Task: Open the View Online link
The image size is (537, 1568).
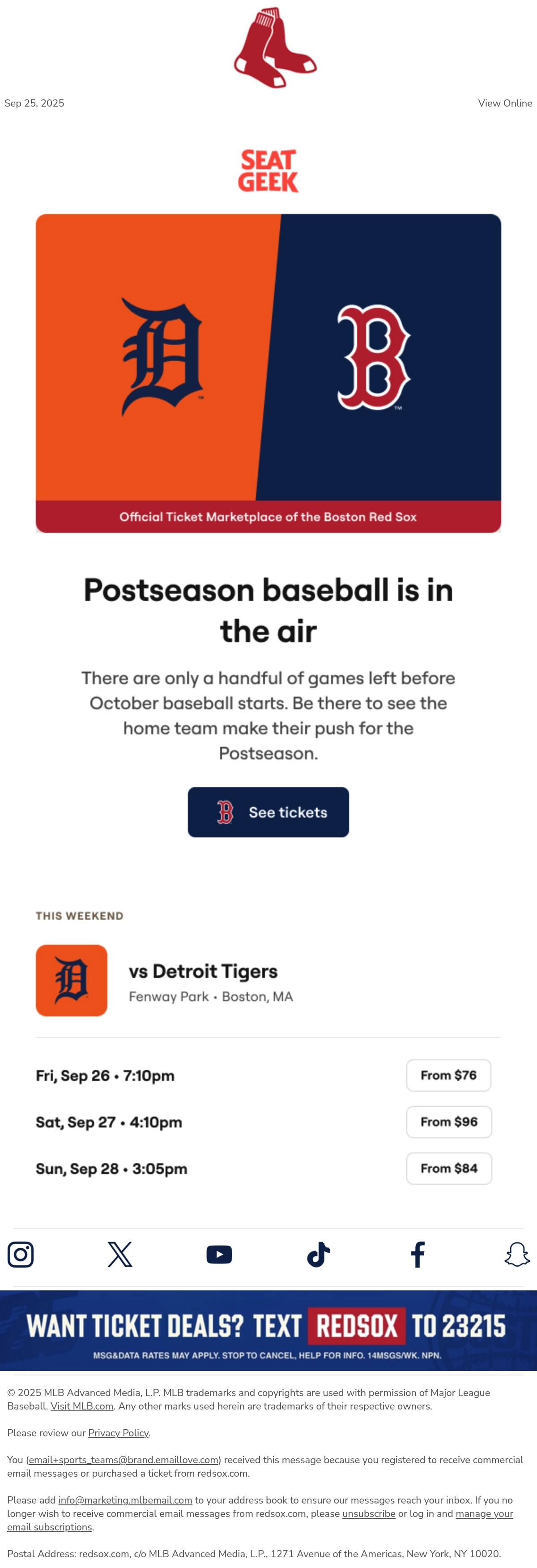Action: [x=505, y=103]
